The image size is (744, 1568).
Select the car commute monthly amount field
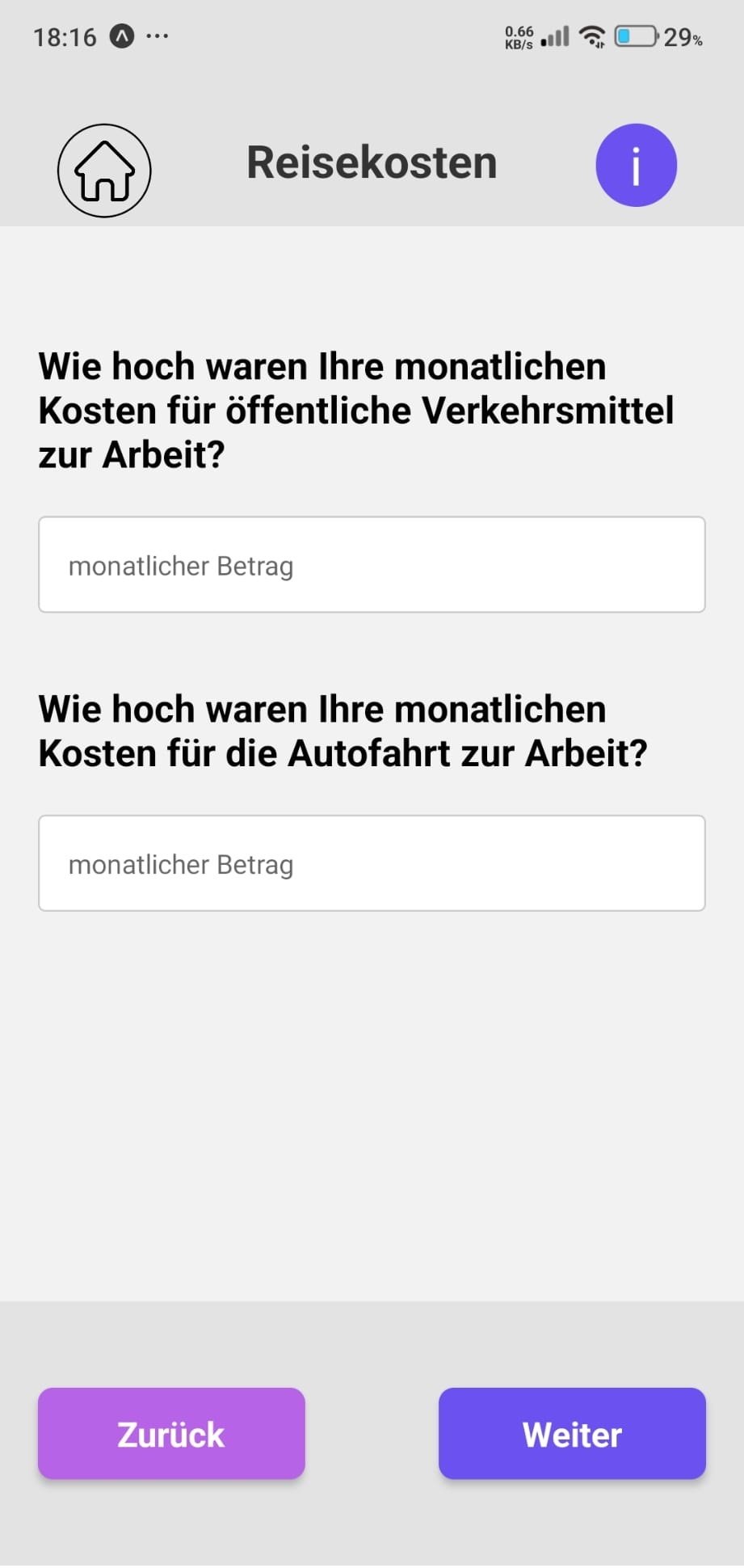click(372, 863)
